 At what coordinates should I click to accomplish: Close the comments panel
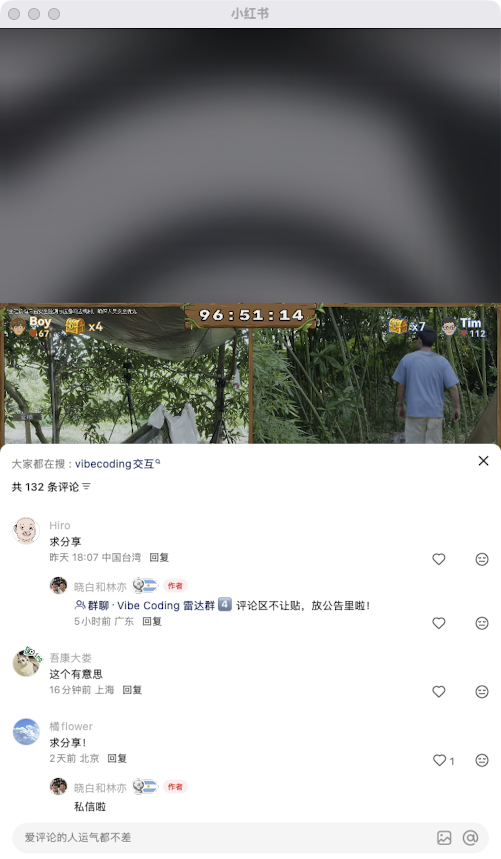click(483, 461)
